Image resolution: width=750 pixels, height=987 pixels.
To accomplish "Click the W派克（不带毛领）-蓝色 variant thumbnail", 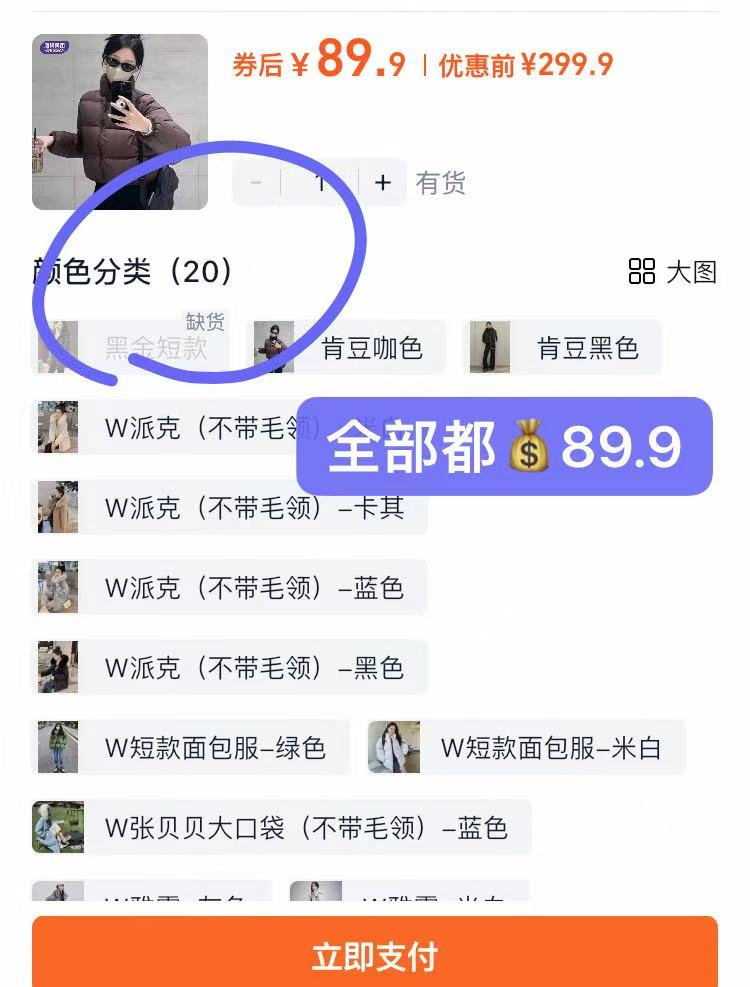I will (60, 587).
